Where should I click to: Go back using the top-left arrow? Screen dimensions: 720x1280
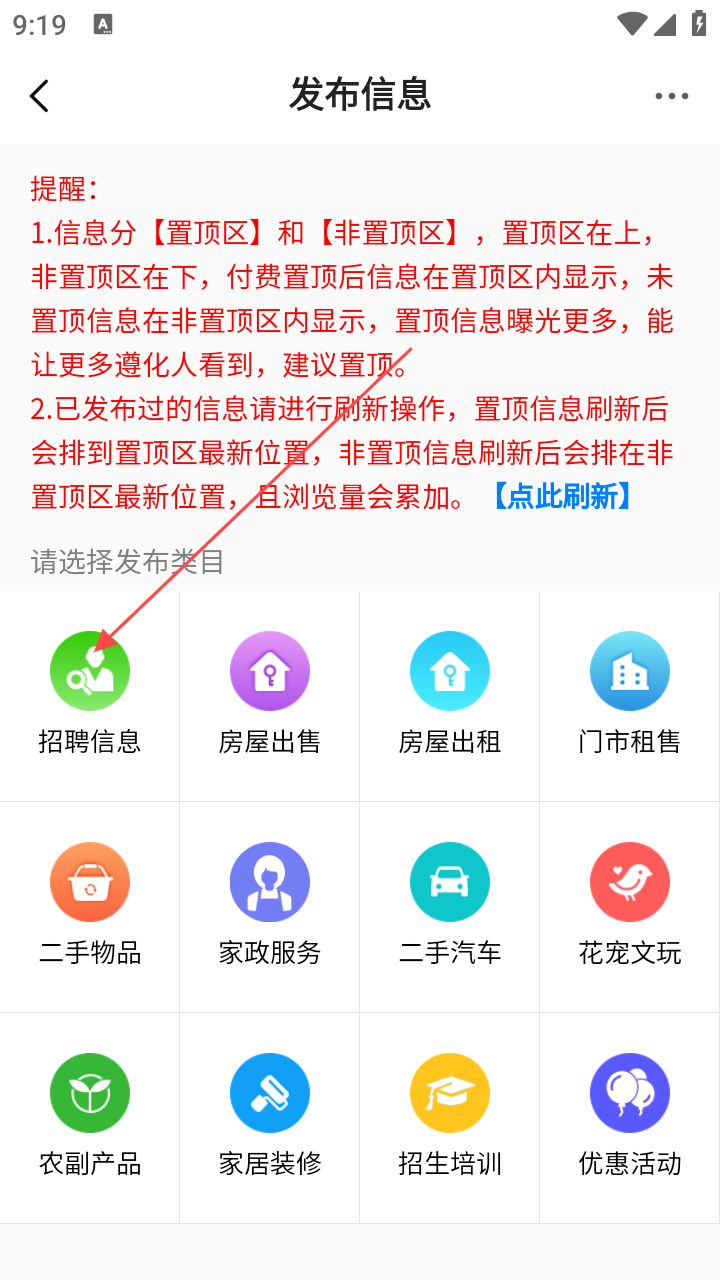[x=40, y=96]
